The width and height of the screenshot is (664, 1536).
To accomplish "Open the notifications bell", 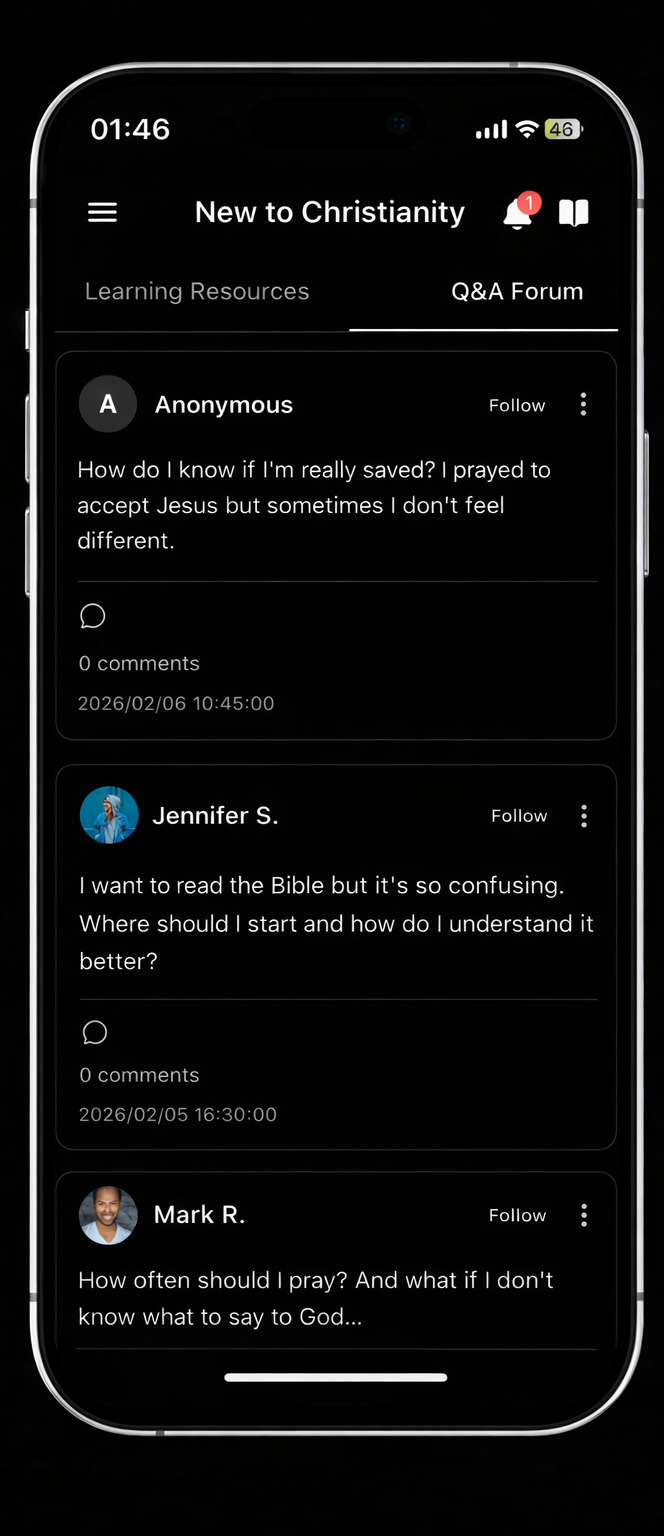I will click(x=517, y=213).
